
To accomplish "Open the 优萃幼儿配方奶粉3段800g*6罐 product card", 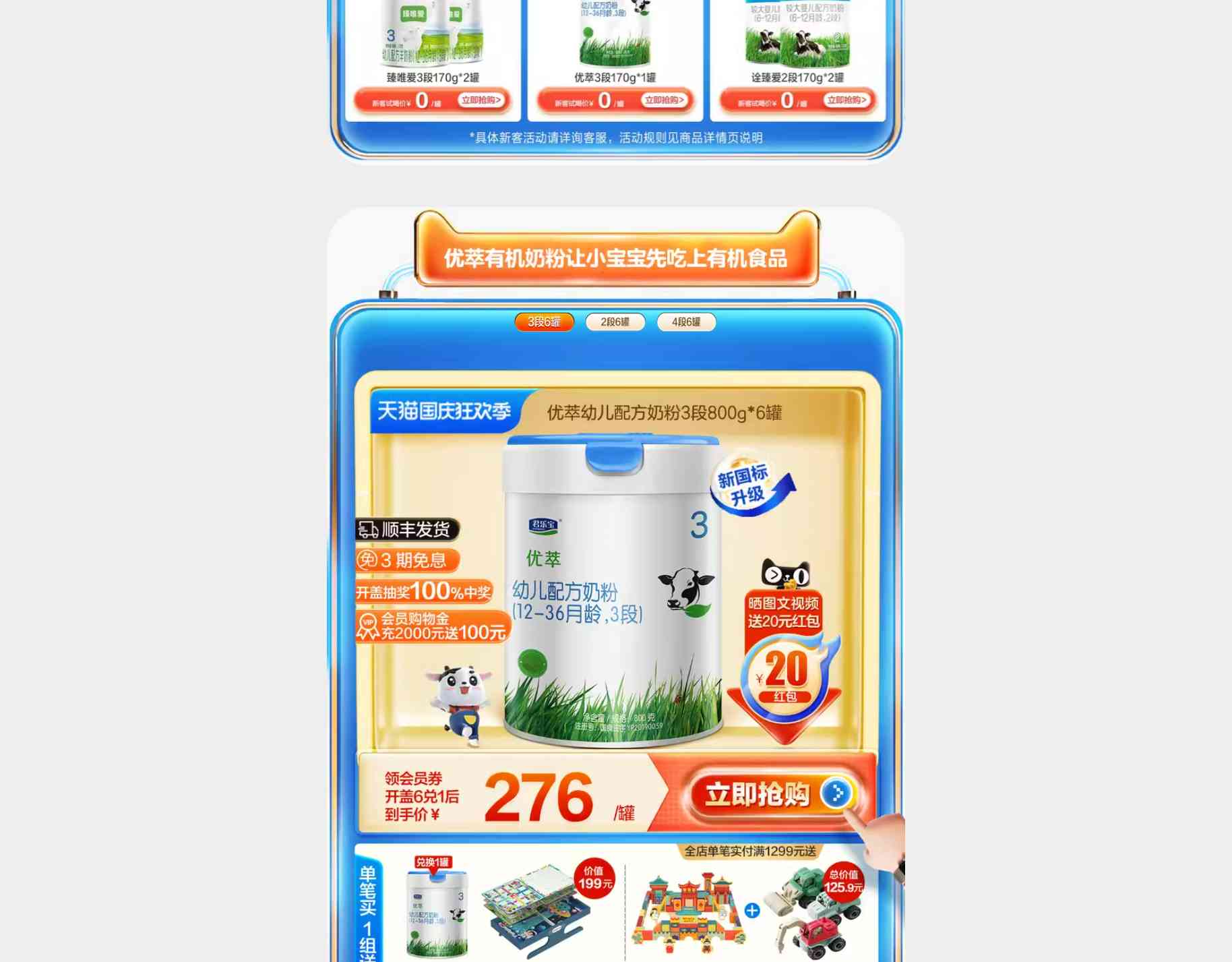I will [613, 587].
